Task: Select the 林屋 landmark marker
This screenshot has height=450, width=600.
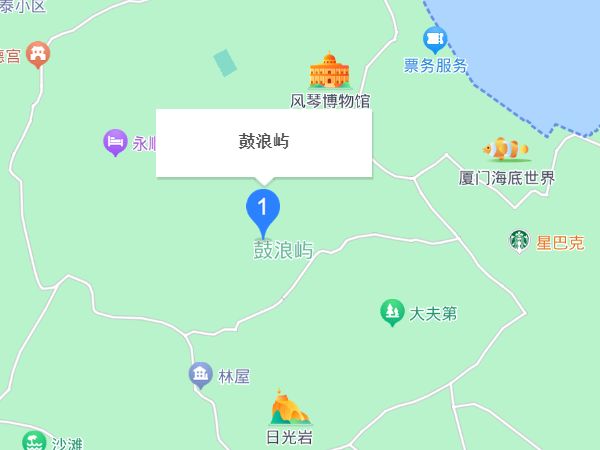Action: (x=201, y=376)
